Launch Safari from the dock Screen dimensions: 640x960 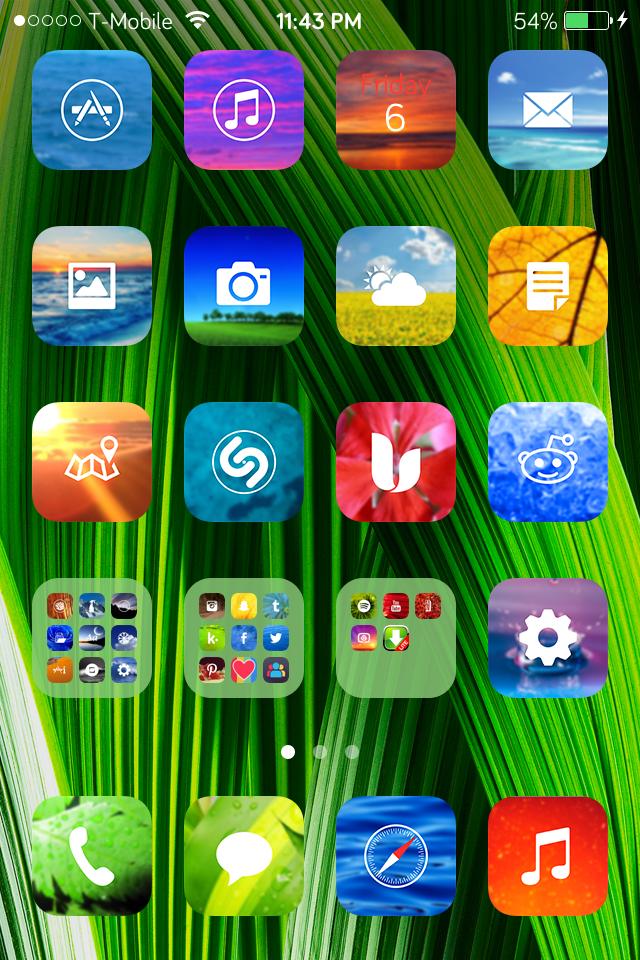pos(396,856)
